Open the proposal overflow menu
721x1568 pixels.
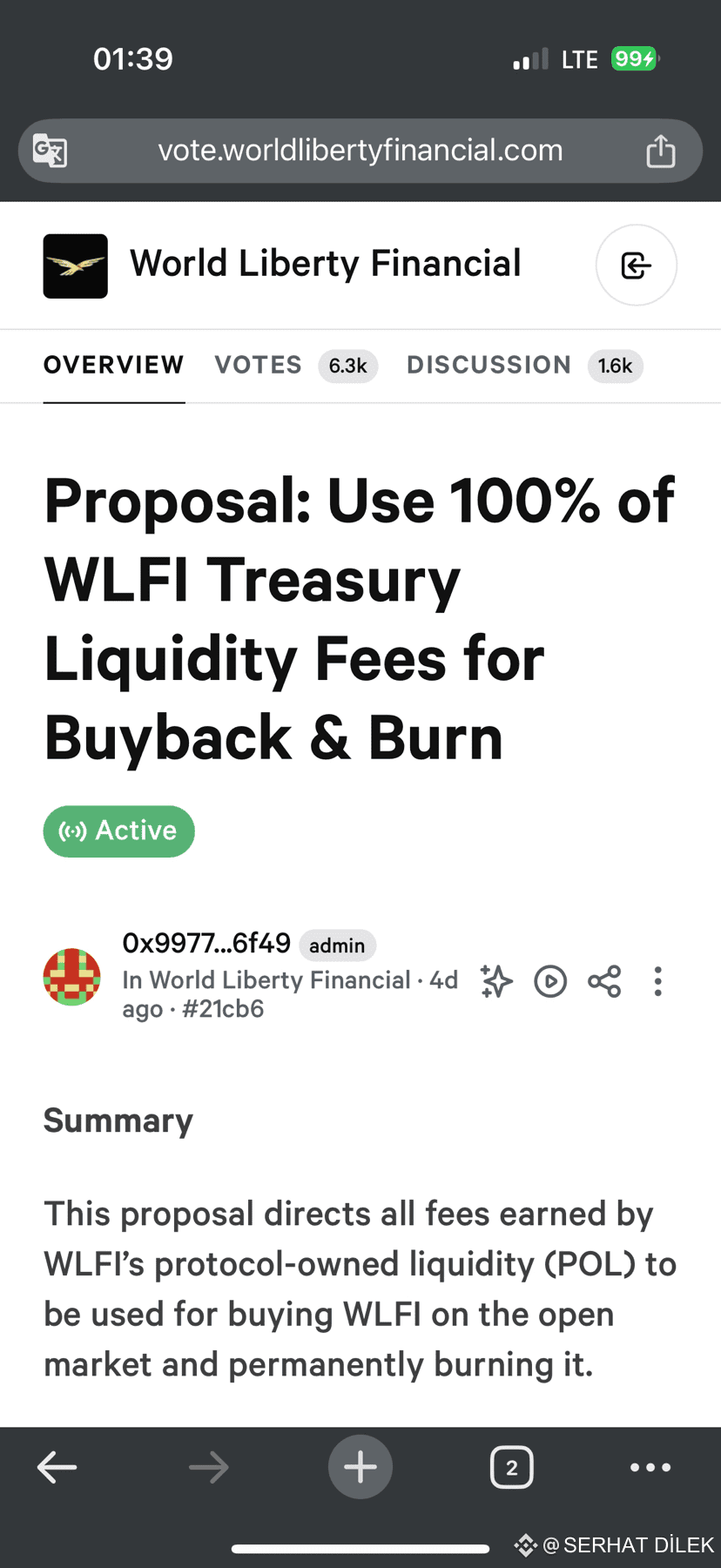(x=658, y=981)
